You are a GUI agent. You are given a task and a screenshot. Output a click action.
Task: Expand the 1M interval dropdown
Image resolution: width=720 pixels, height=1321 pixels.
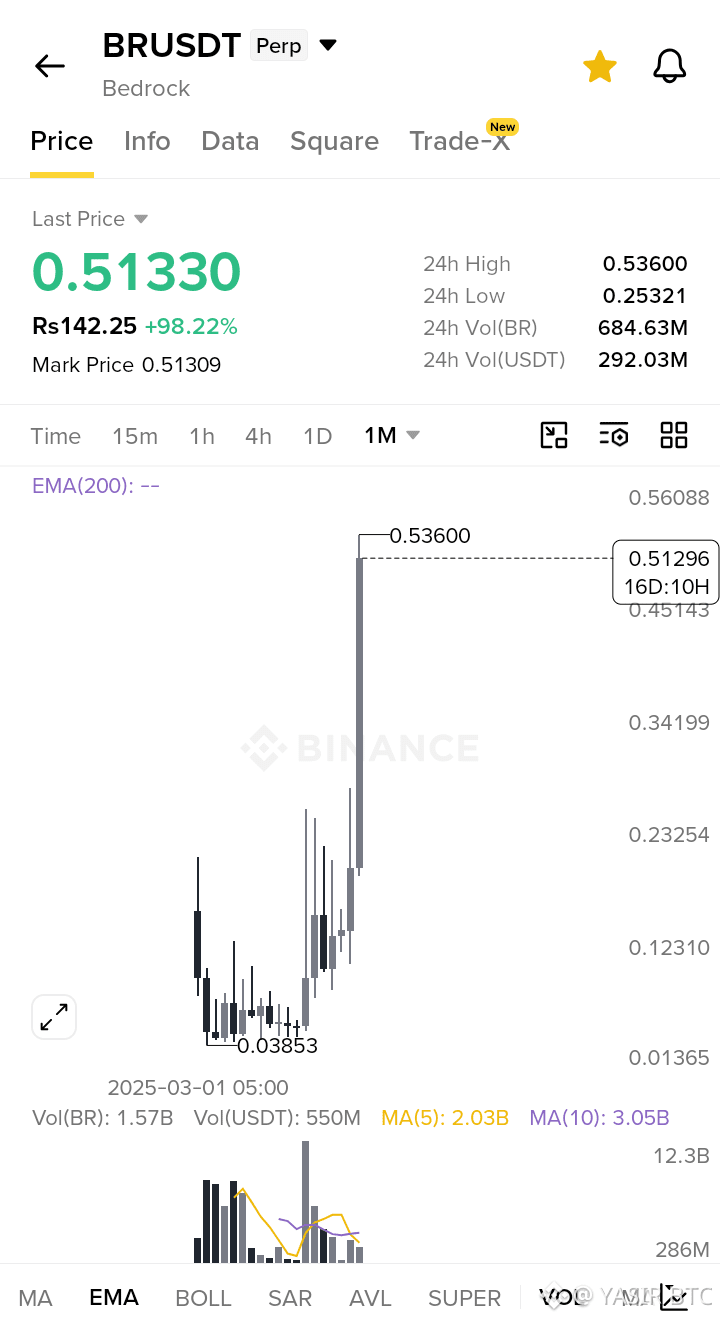pos(392,436)
